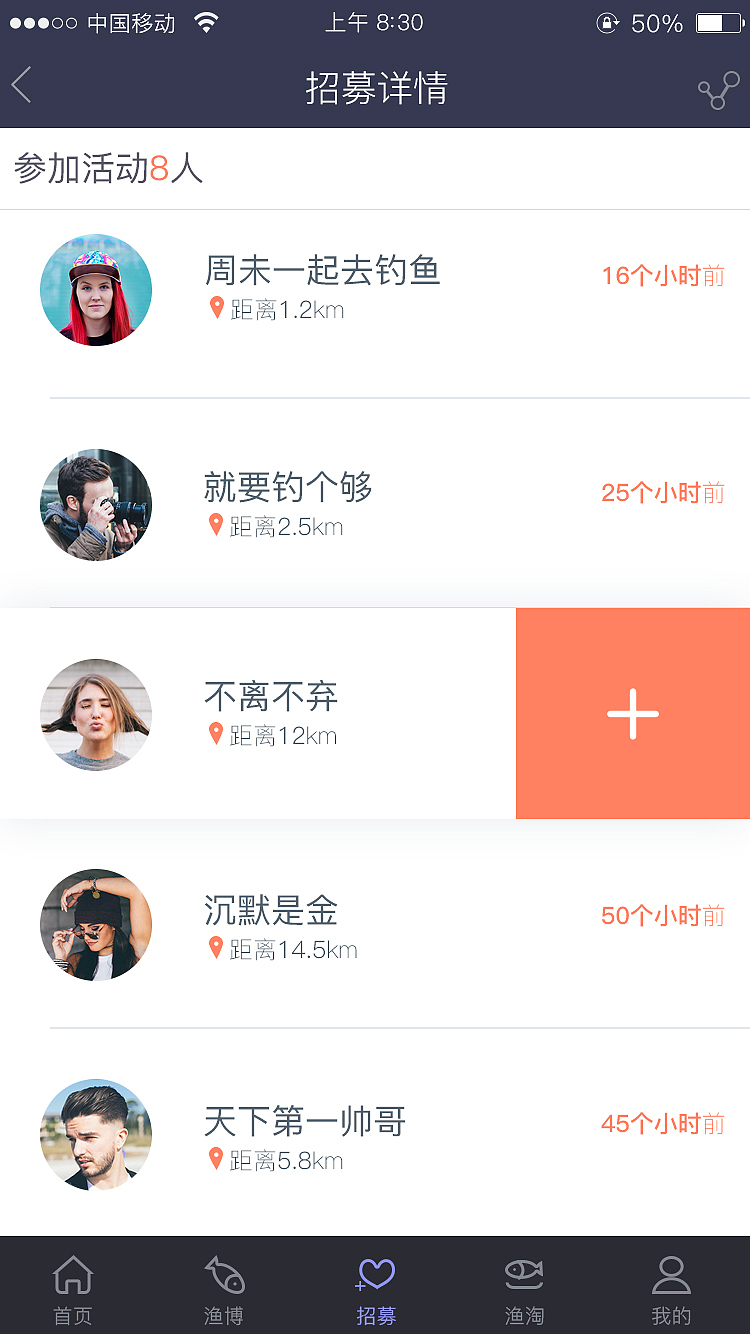Screen dimensions: 750x1334
Task: Tap the 16个小时前 timestamp
Action: (x=663, y=276)
